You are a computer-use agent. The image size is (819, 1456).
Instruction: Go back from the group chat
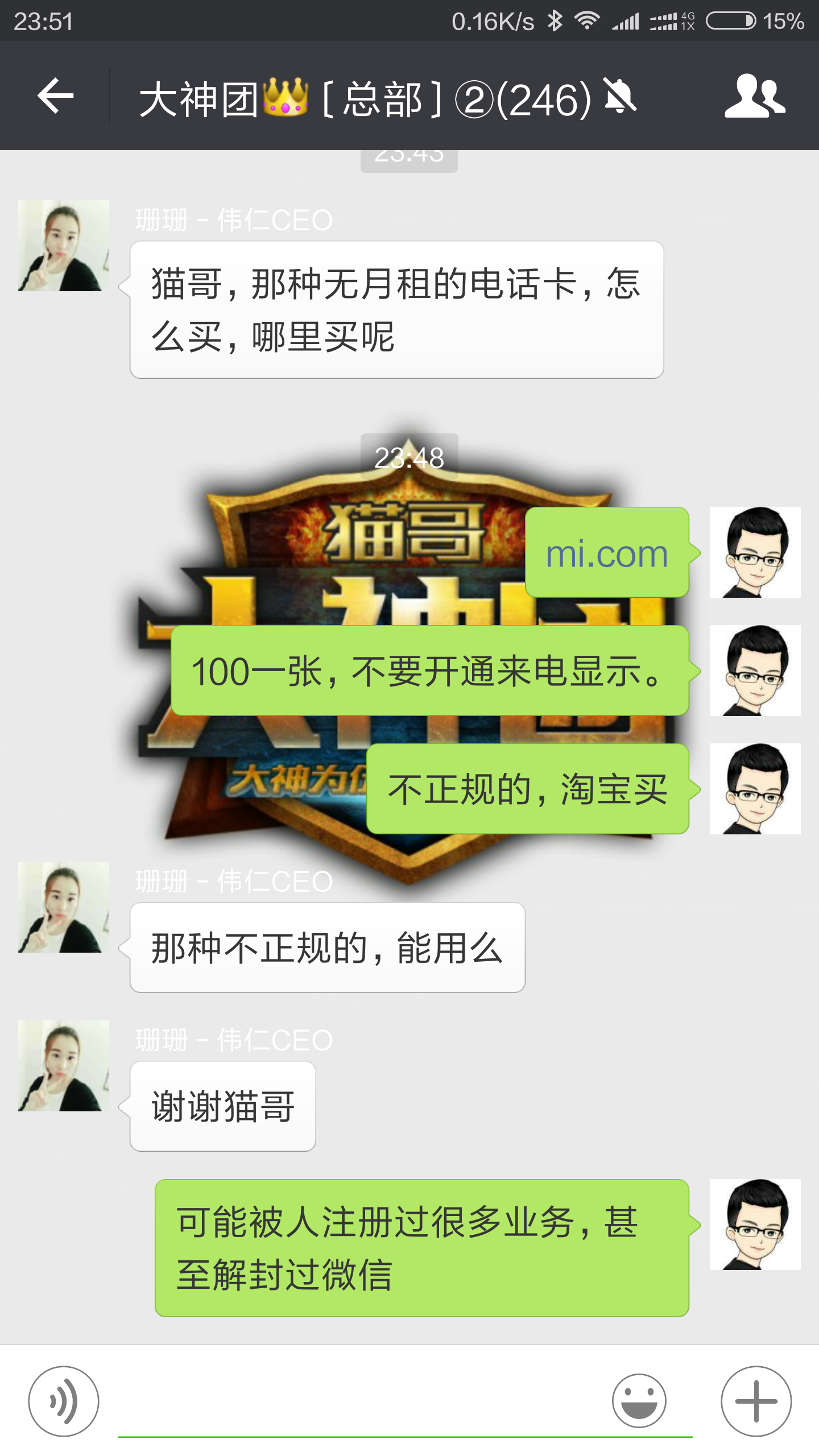pyautogui.click(x=55, y=96)
